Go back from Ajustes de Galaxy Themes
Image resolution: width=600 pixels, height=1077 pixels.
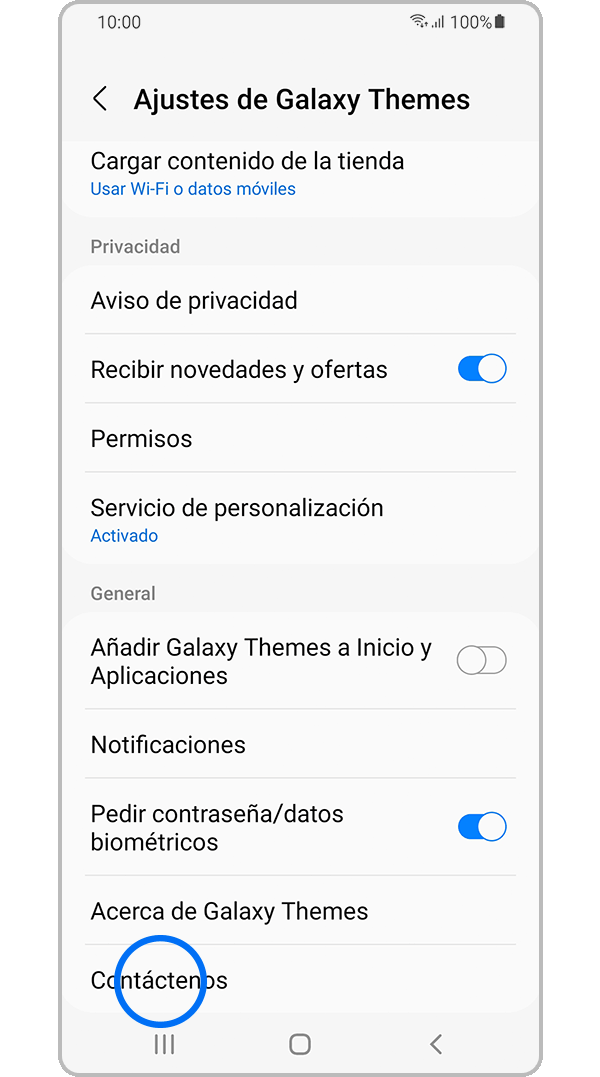[100, 99]
